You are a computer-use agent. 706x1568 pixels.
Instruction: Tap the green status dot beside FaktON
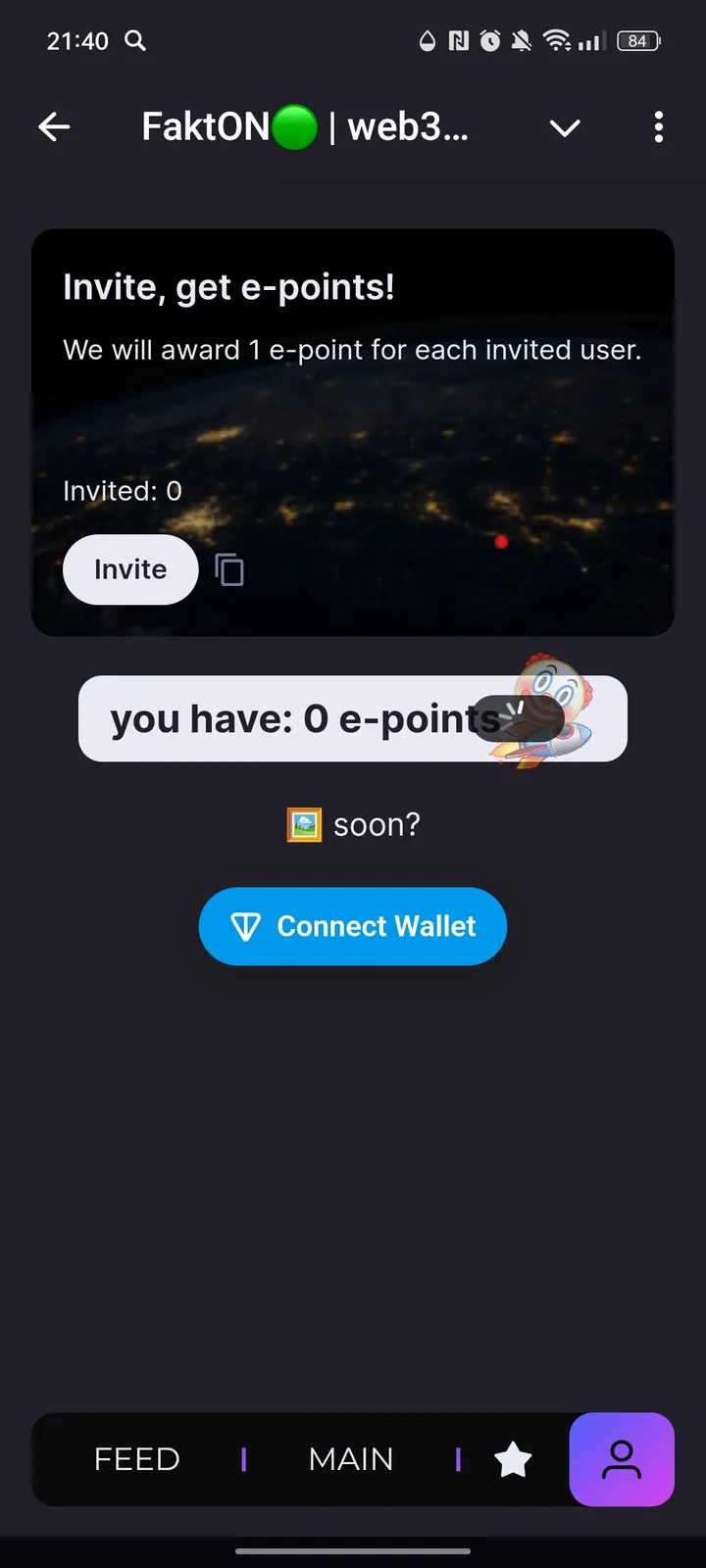point(294,127)
